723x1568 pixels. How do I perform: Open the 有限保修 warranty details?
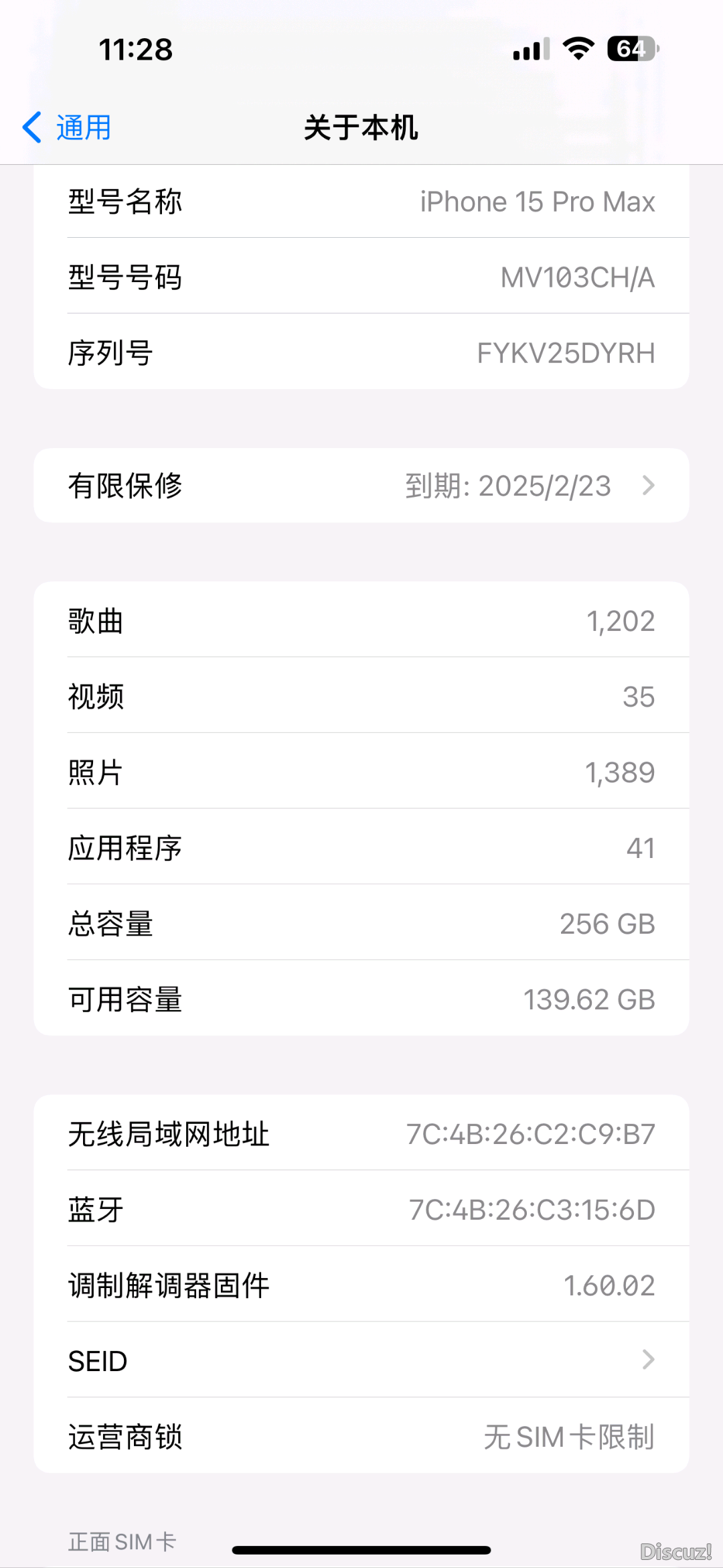(x=361, y=486)
